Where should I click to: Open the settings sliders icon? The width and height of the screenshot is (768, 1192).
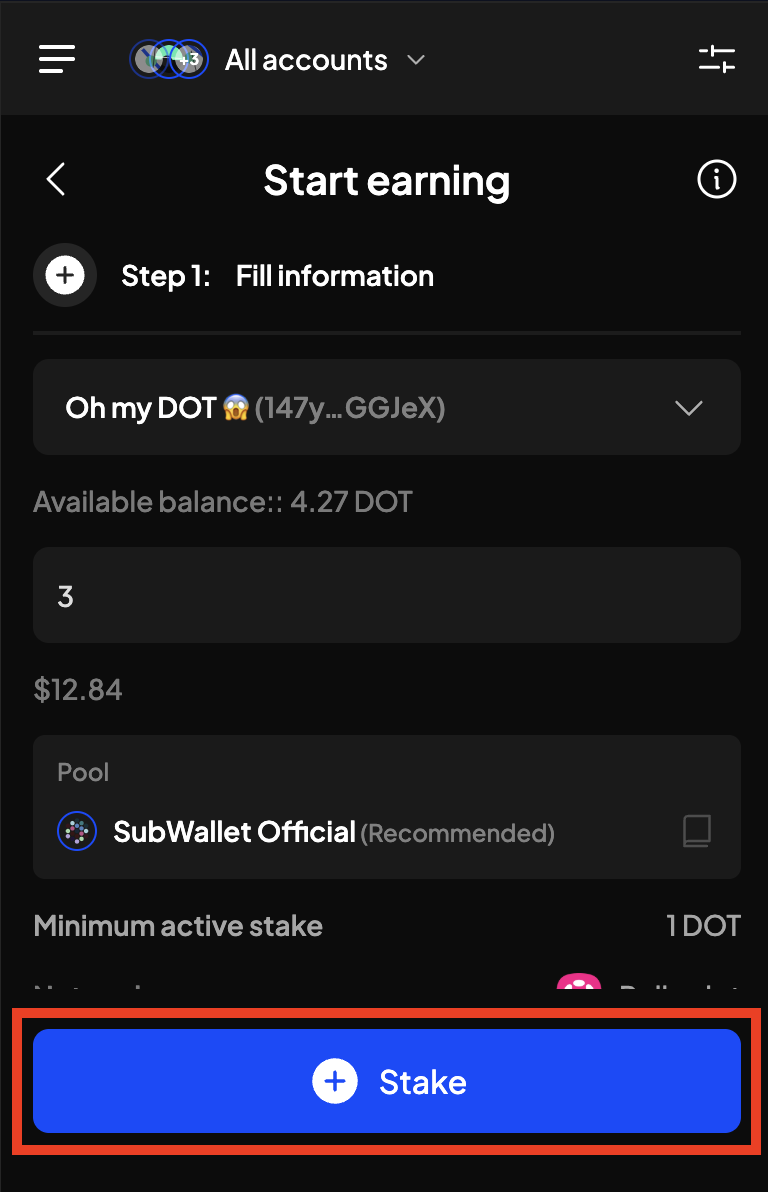coord(716,59)
